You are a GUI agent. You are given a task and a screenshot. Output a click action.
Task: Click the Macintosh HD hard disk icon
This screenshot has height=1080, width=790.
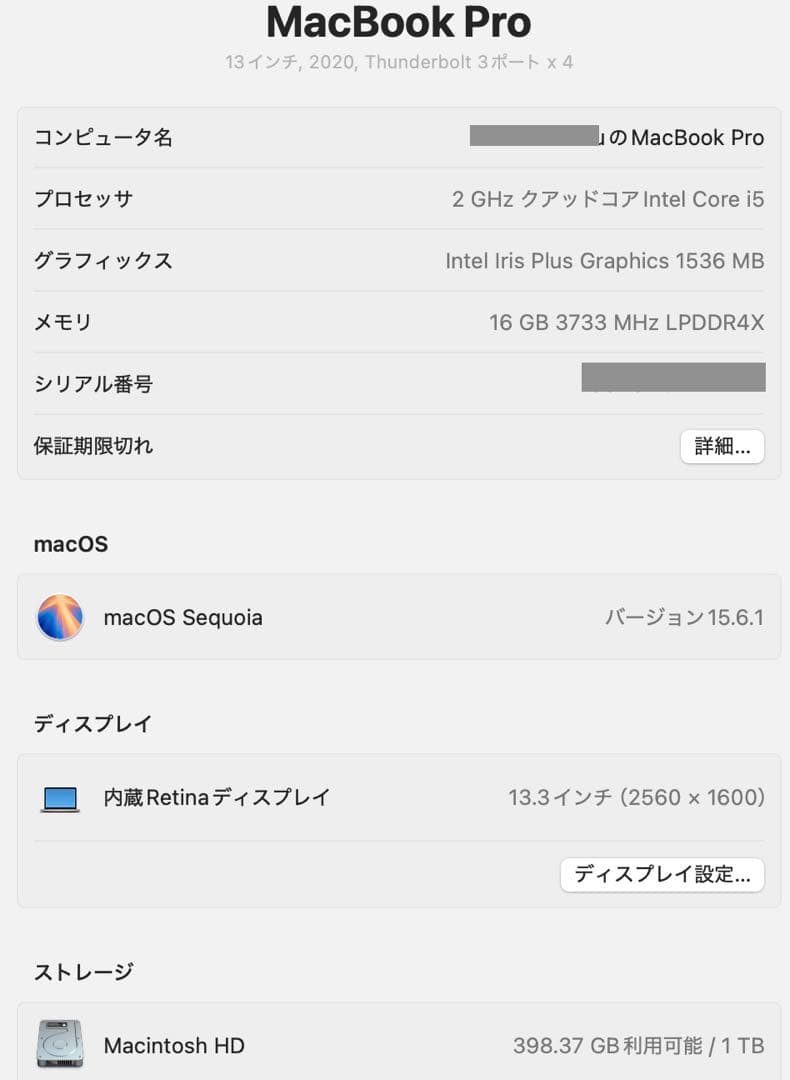(x=58, y=1045)
